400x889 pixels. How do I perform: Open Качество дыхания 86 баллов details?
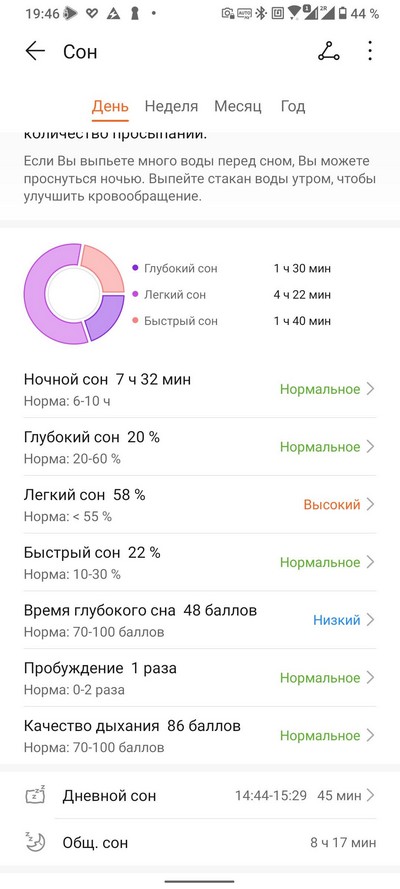point(200,735)
